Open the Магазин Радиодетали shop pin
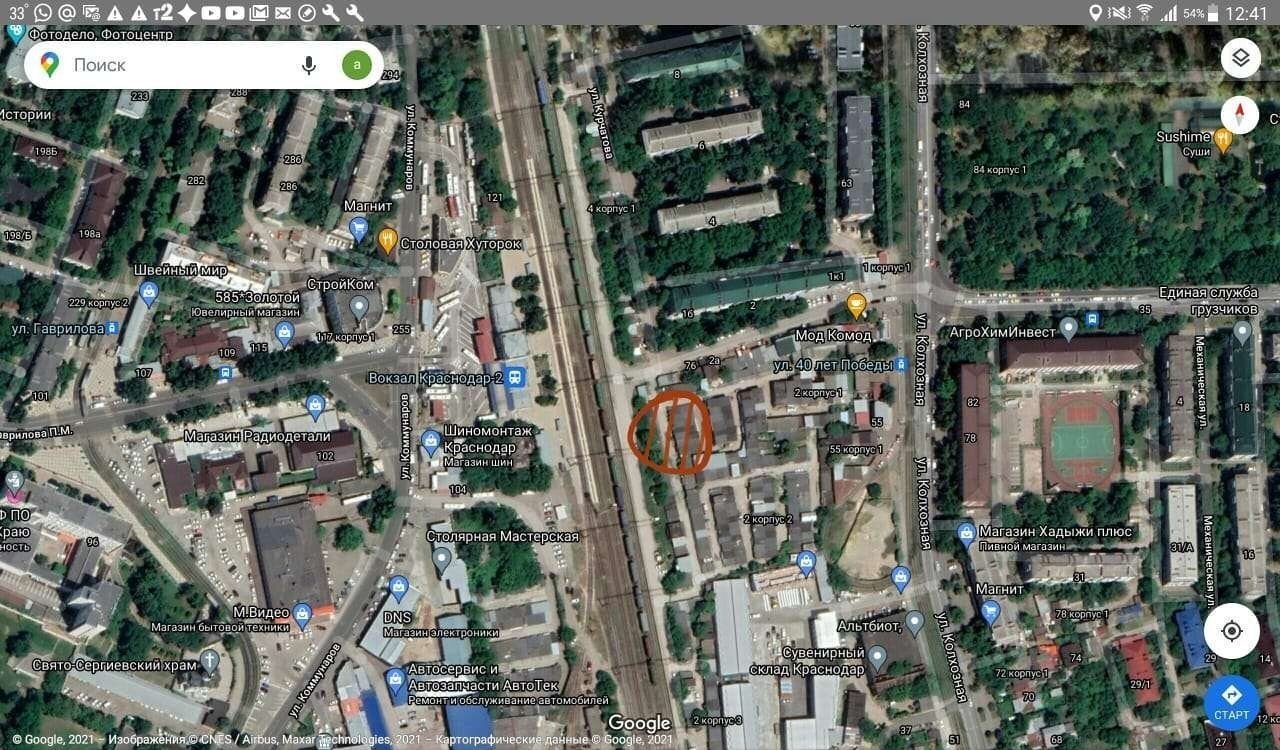1280x750 pixels. [315, 406]
